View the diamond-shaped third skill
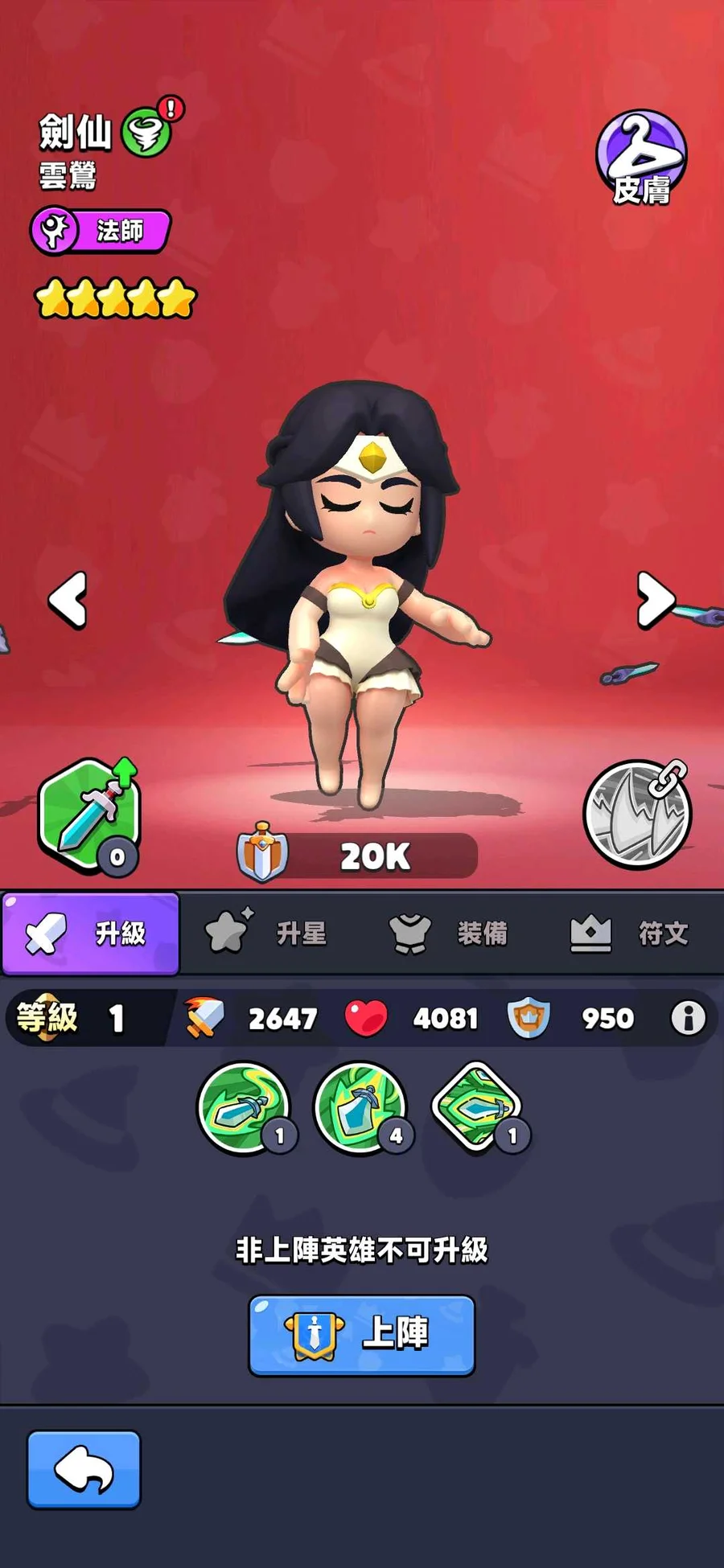724x1568 pixels. (477, 1107)
